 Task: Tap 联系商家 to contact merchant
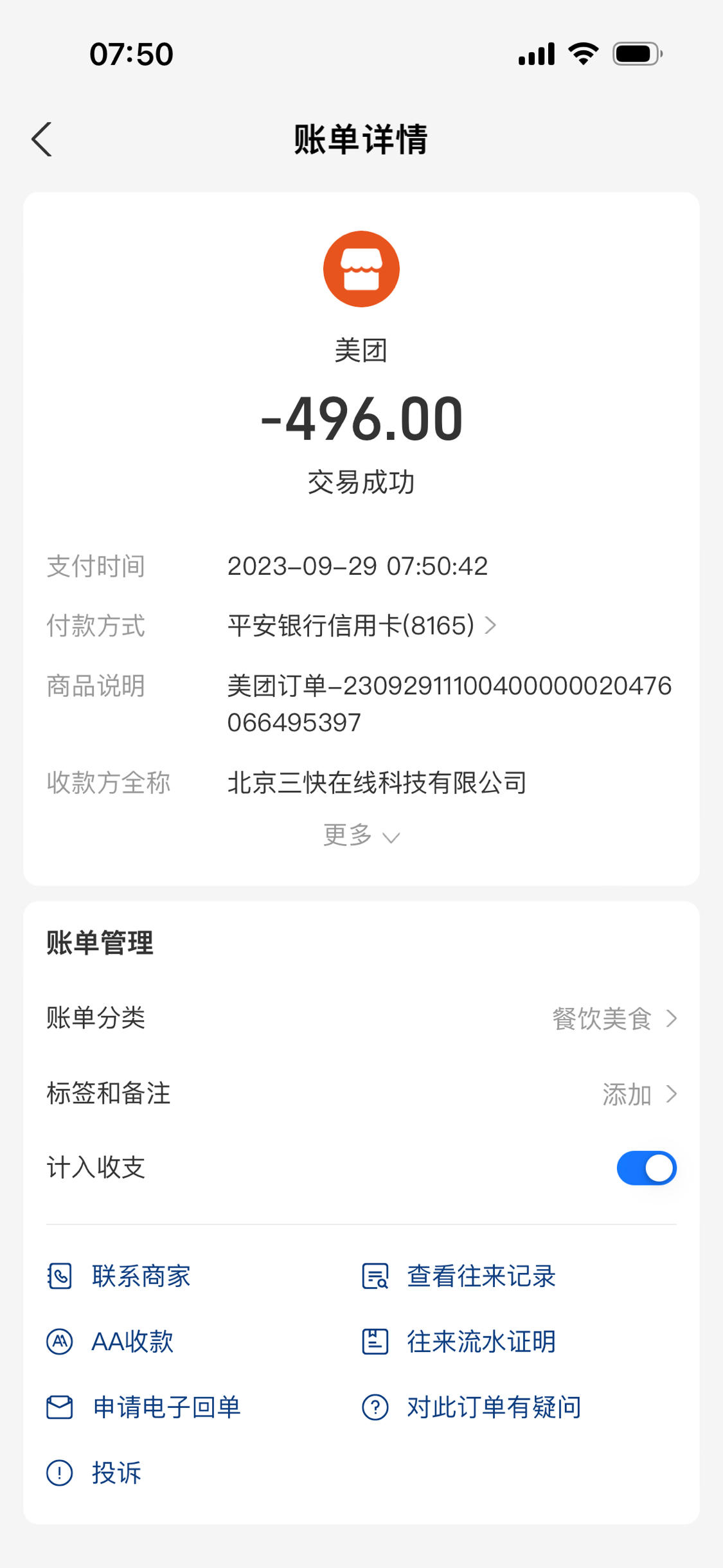point(119,1276)
